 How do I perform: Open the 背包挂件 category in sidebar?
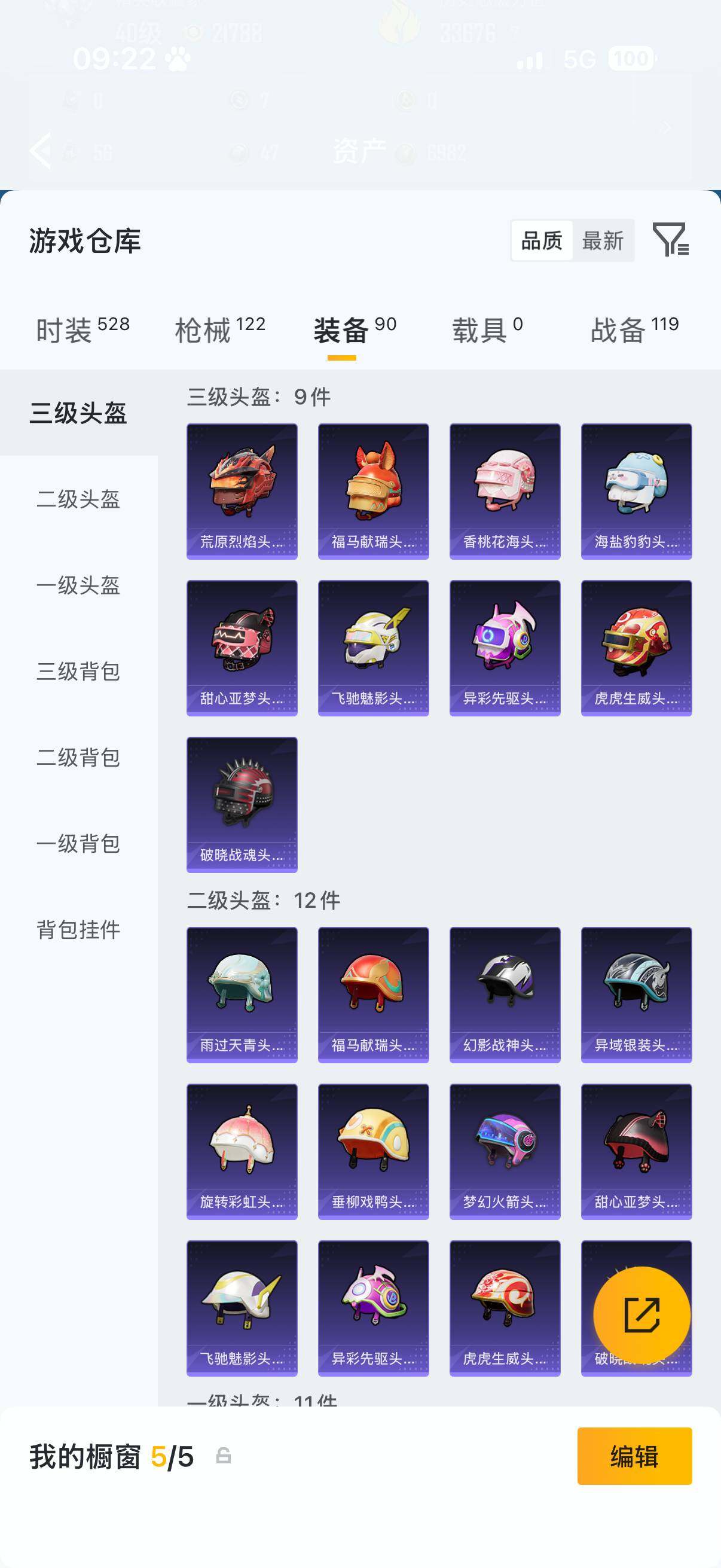[x=78, y=929]
